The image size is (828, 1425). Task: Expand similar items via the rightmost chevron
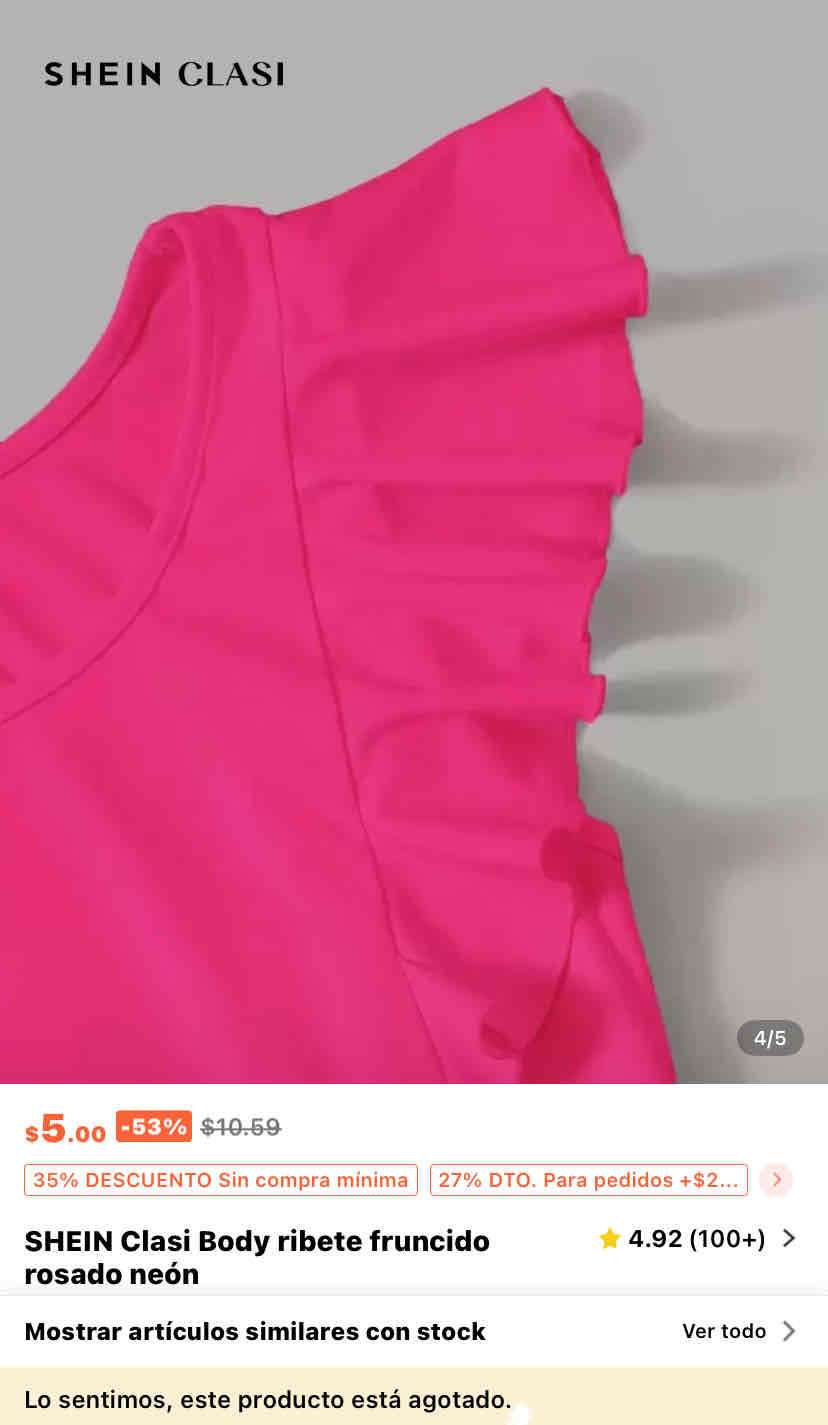click(790, 1331)
